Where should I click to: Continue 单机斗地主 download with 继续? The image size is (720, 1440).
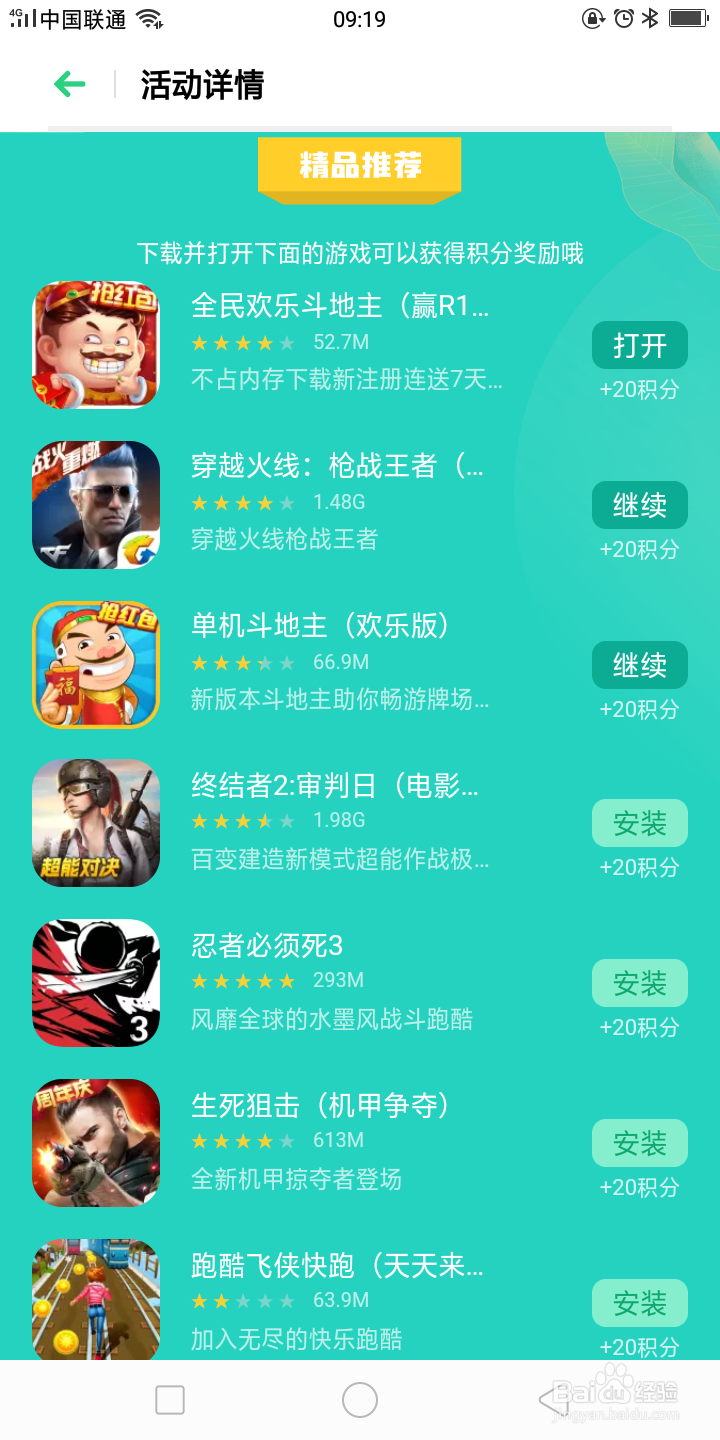pos(640,664)
